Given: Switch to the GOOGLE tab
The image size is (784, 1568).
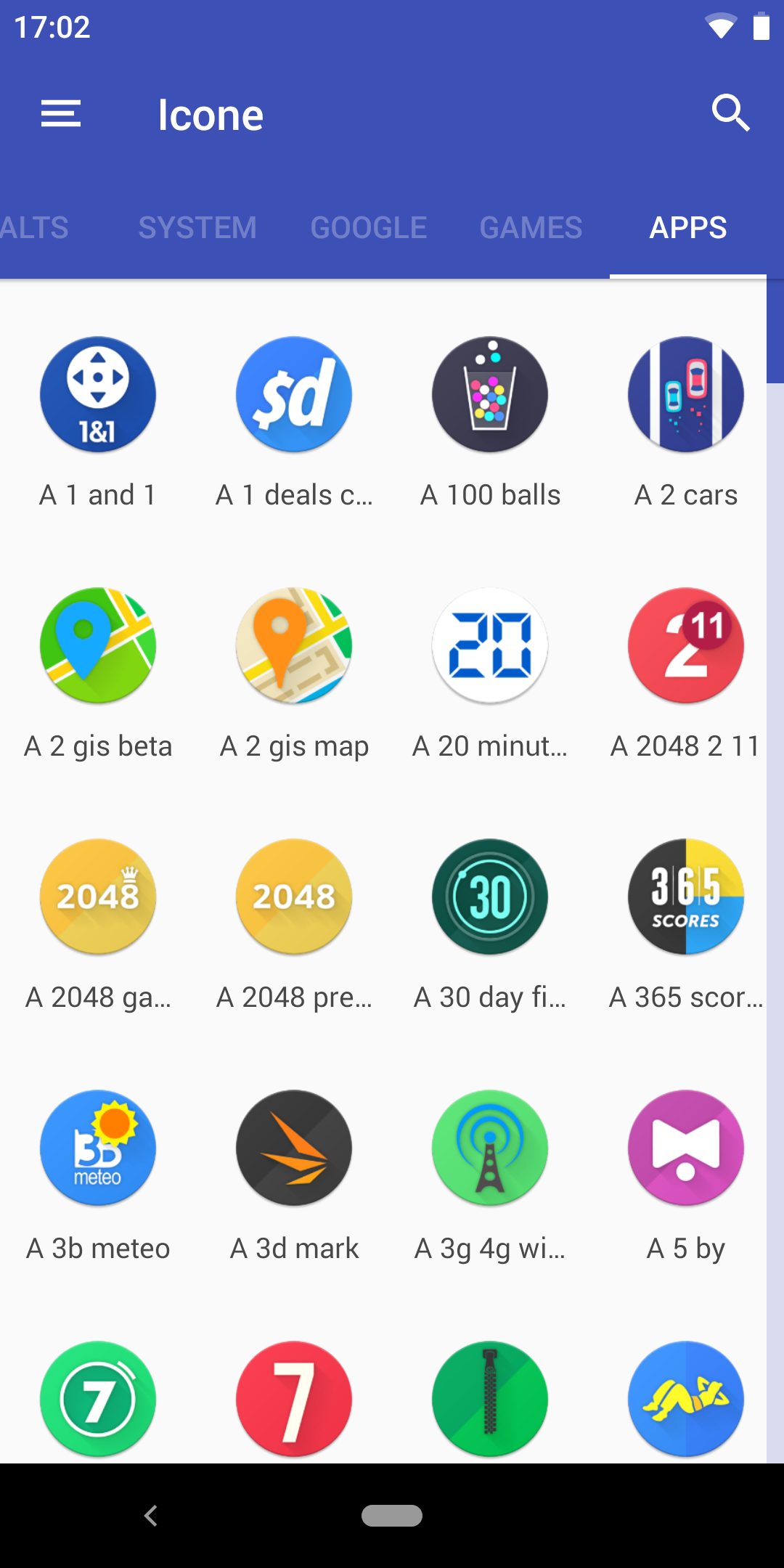Looking at the screenshot, I should pyautogui.click(x=369, y=228).
